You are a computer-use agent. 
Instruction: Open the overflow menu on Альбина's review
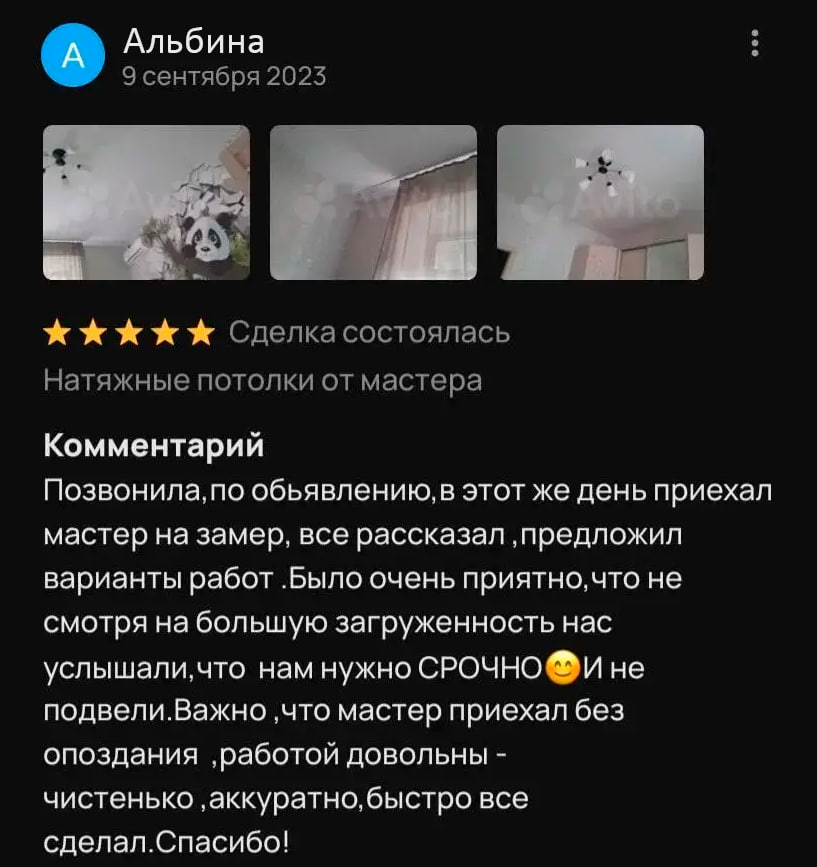tap(755, 44)
